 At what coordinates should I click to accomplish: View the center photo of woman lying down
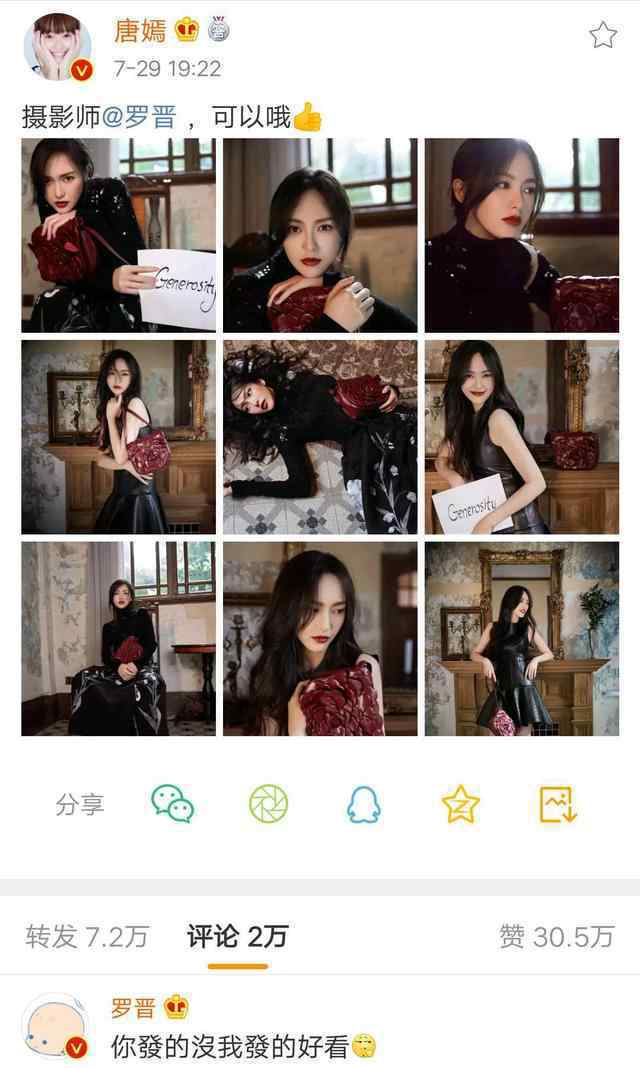coord(320,437)
